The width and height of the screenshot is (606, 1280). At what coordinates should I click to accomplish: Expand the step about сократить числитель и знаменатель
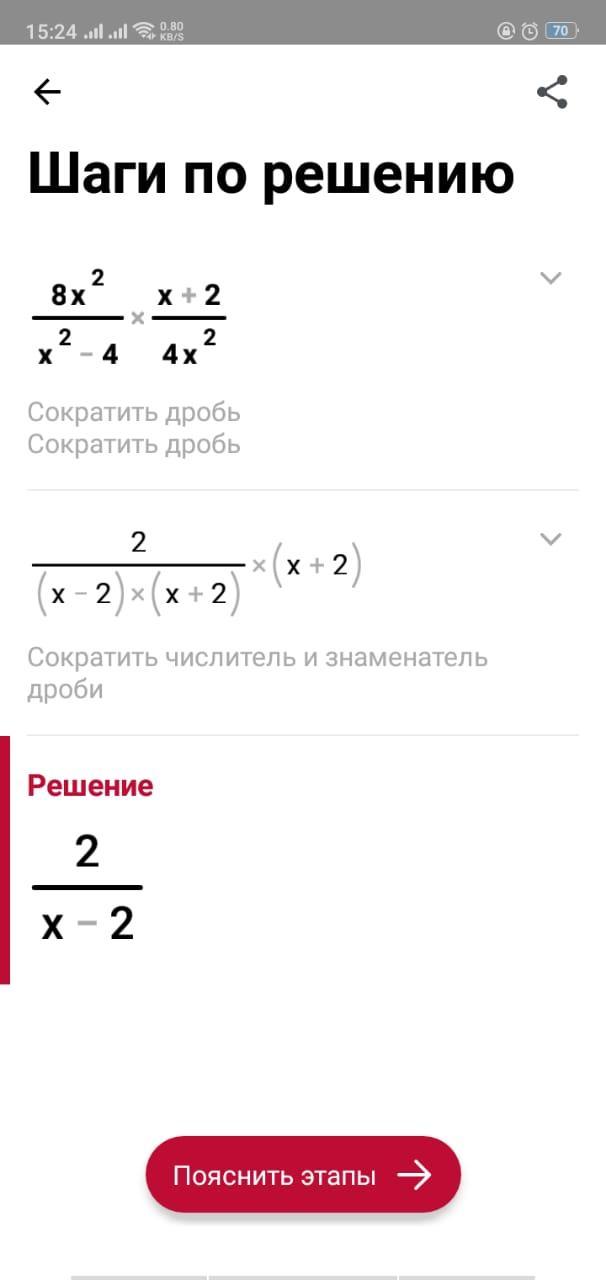[551, 539]
